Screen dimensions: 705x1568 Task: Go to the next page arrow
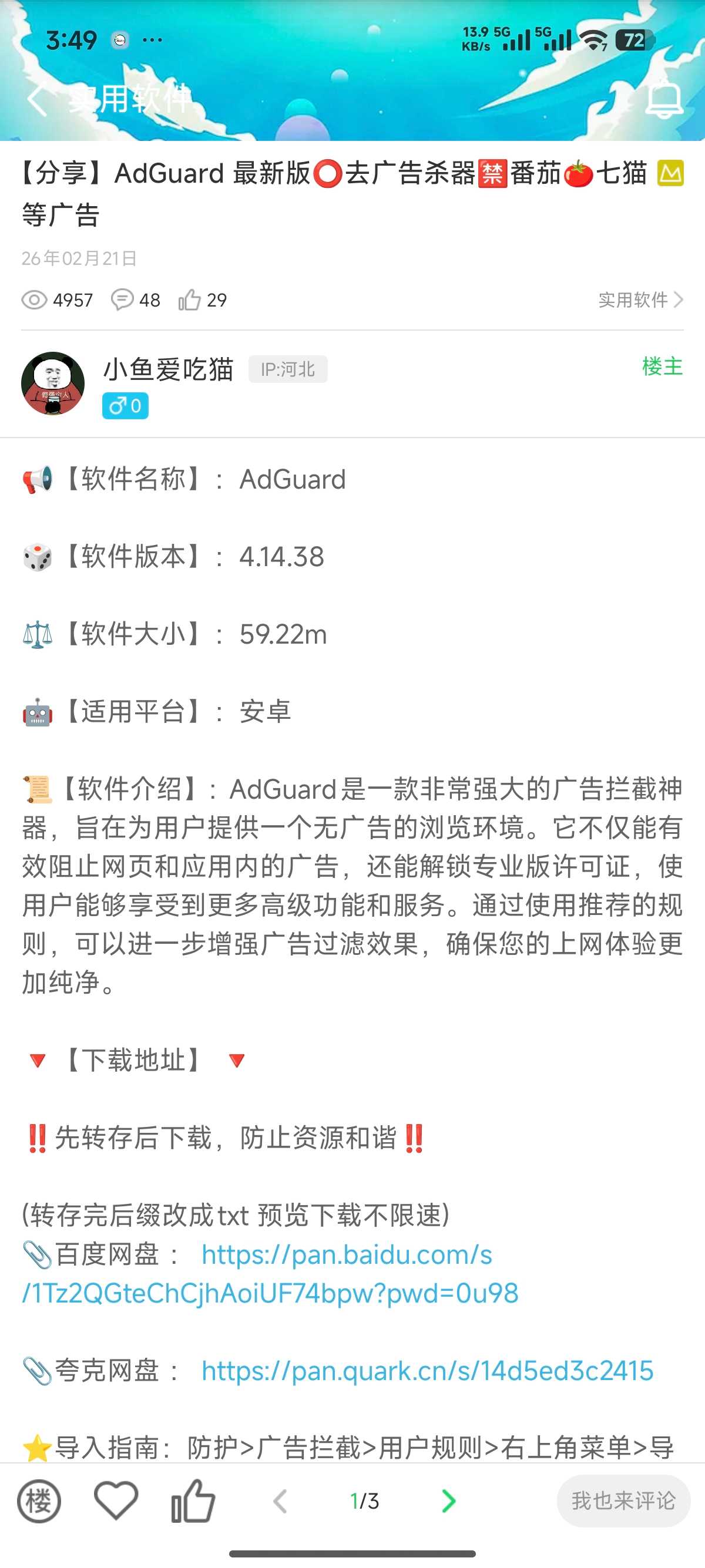(x=448, y=1501)
